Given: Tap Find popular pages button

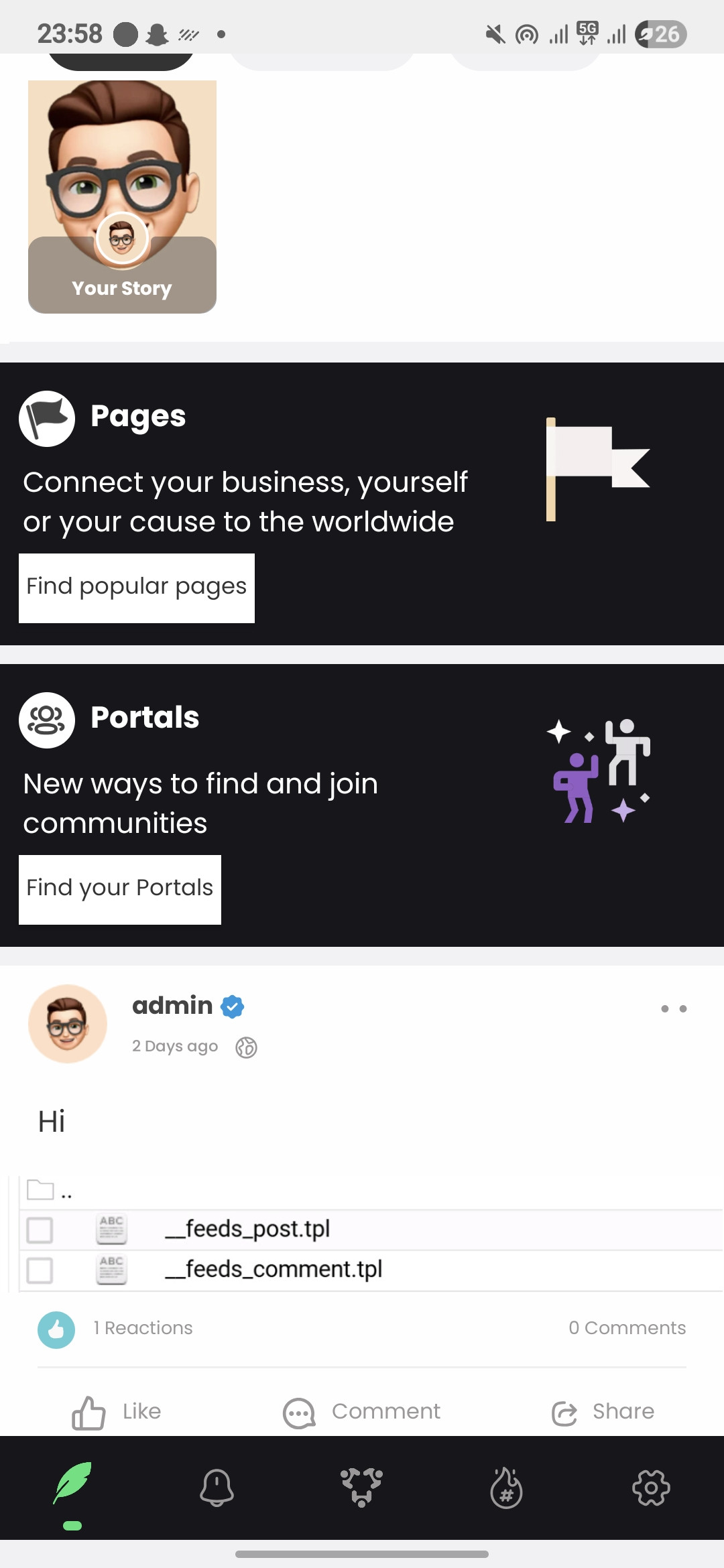Looking at the screenshot, I should point(137,588).
